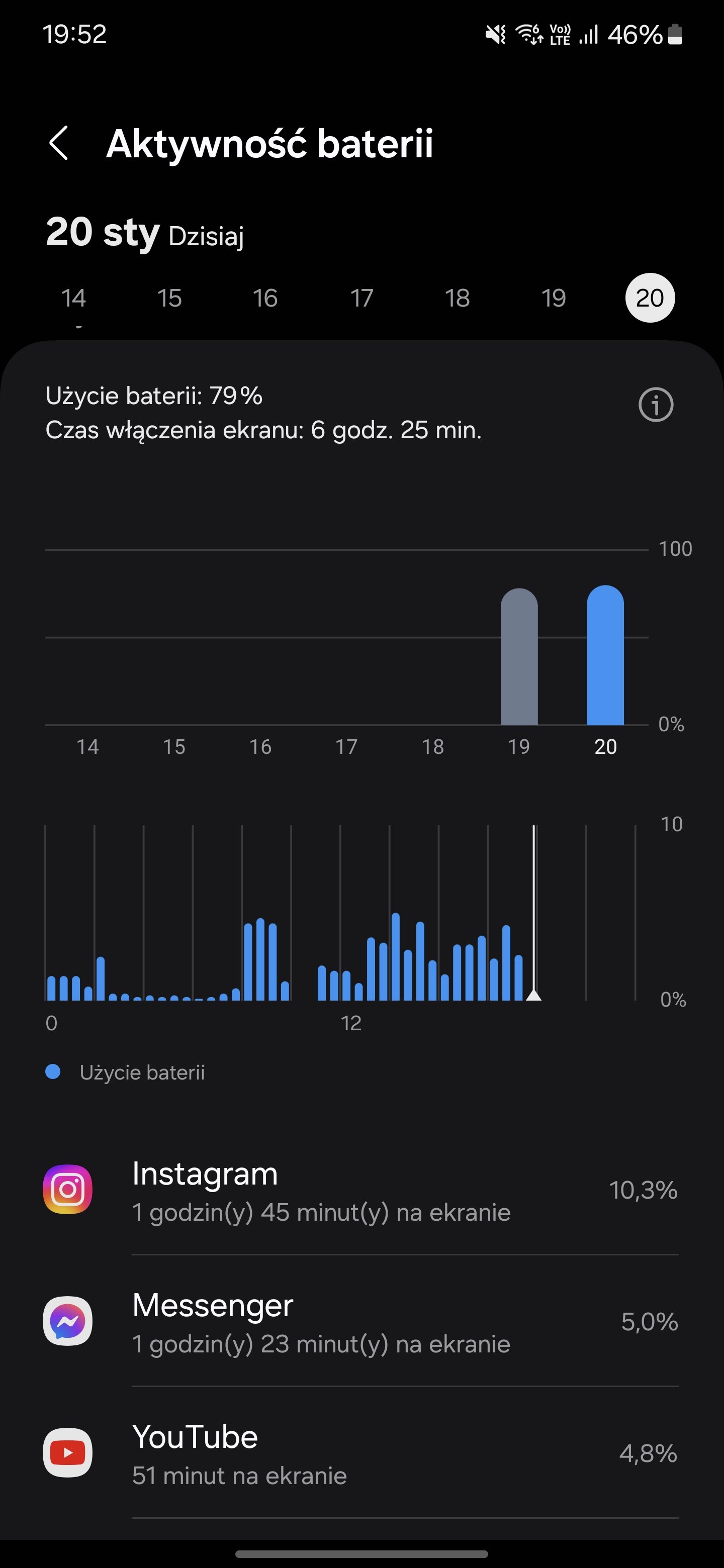The image size is (724, 1568).
Task: Open Messenger battery usage details
Action: (x=361, y=1321)
